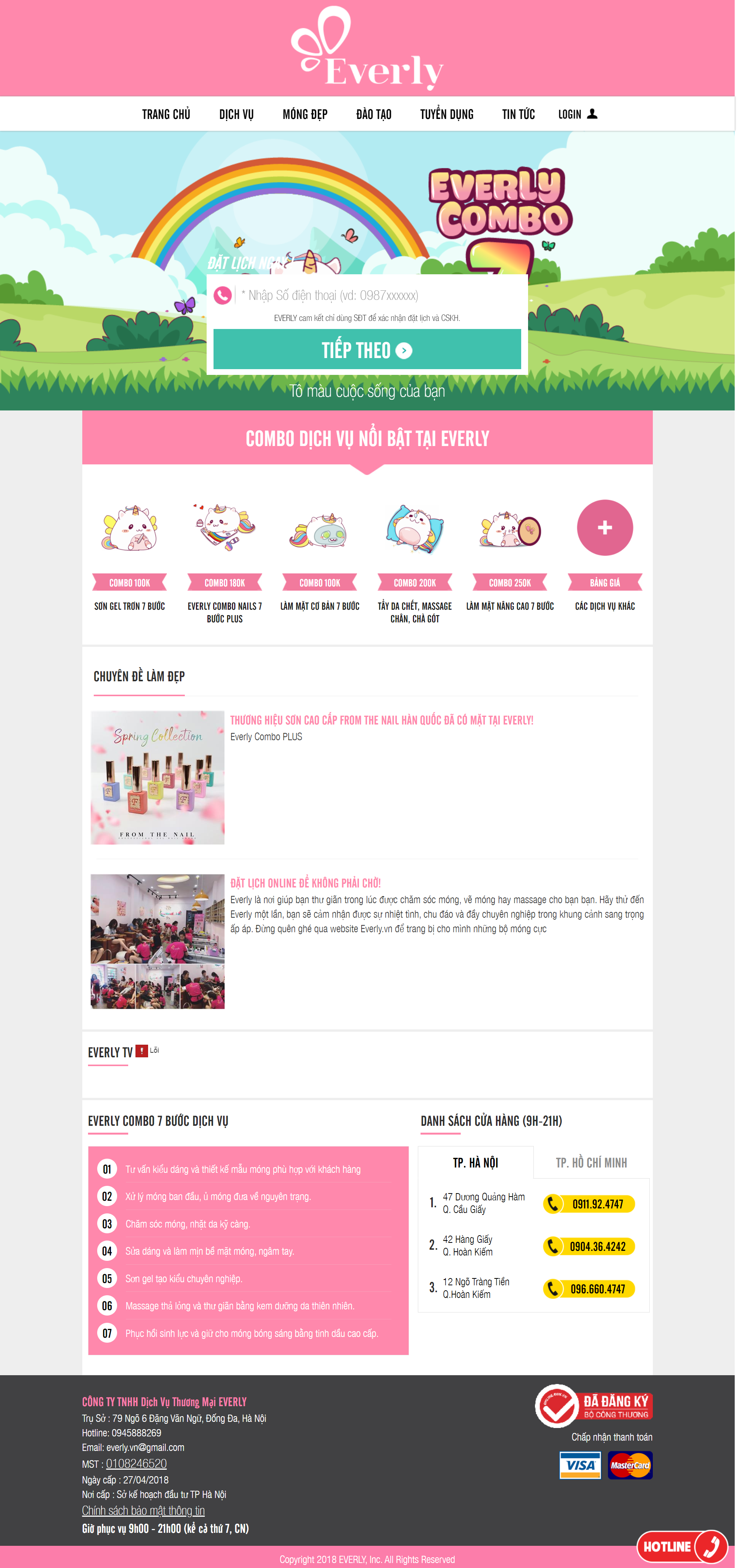Switch to the TP. Hồ Chí Minh tab

tap(591, 1163)
